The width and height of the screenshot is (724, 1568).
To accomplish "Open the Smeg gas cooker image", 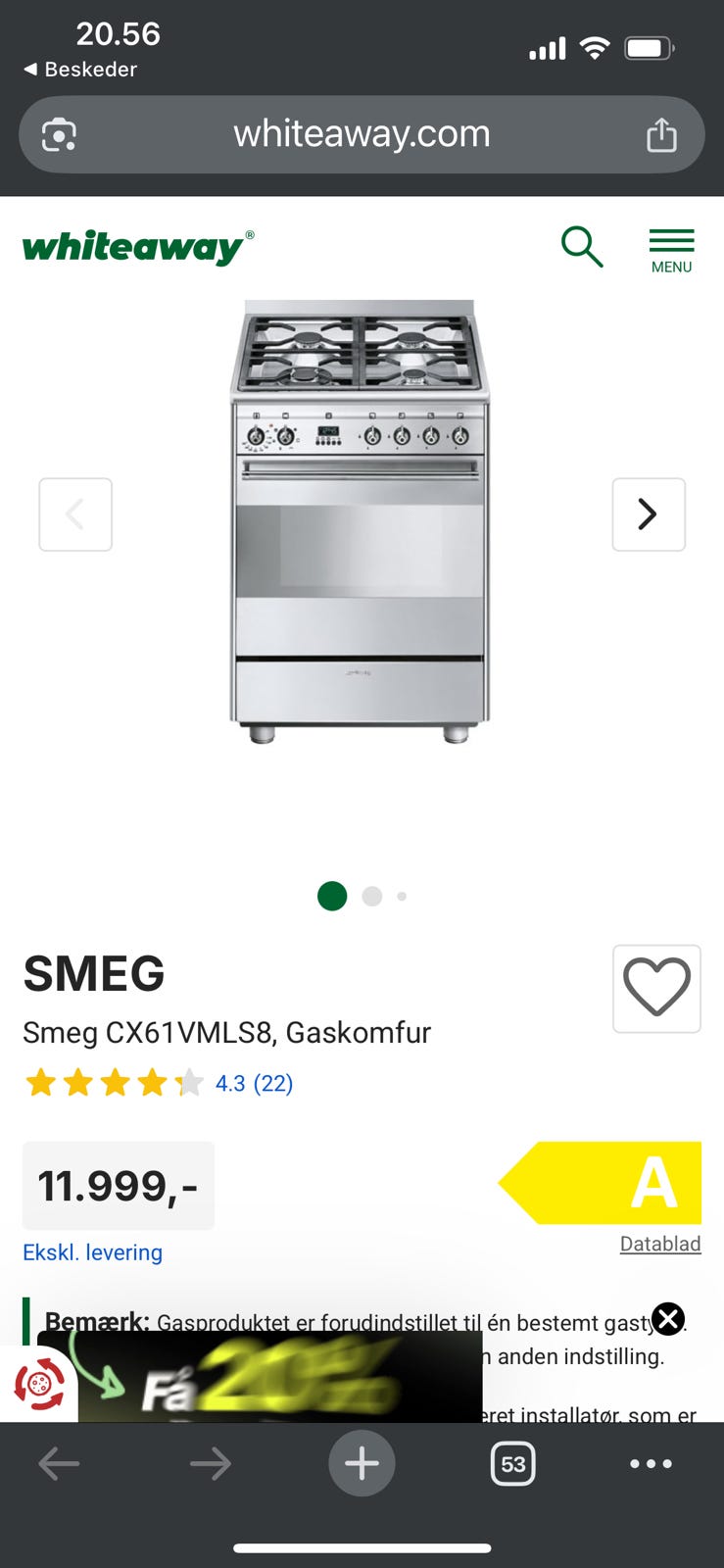I will pyautogui.click(x=360, y=521).
